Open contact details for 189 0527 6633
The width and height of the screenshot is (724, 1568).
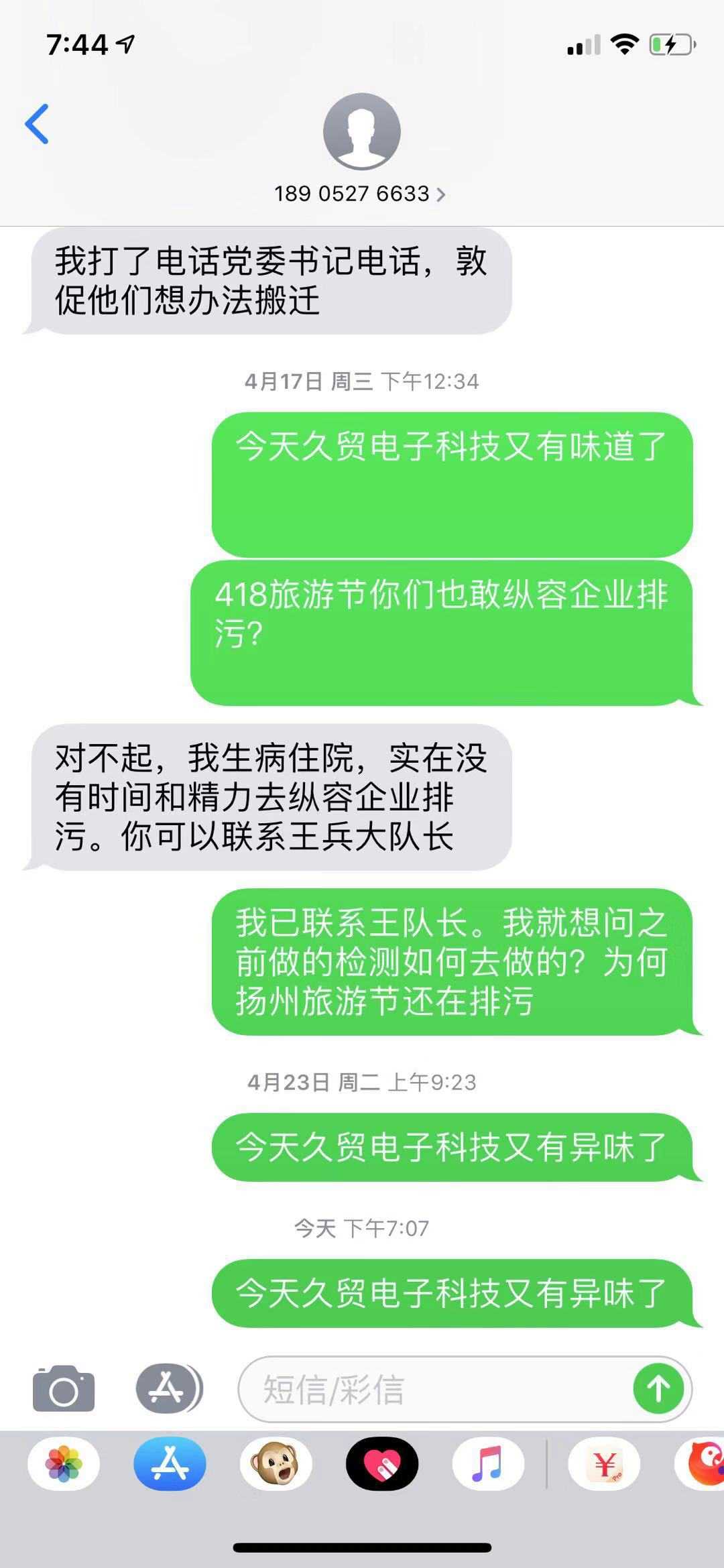click(361, 194)
